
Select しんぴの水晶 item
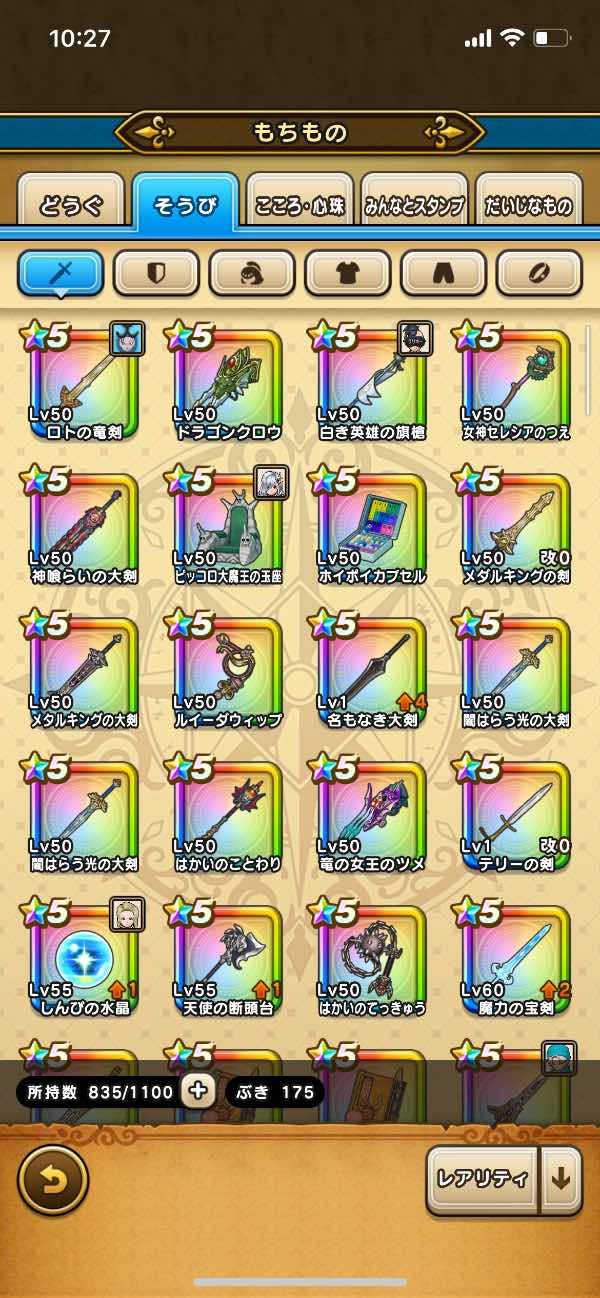pos(84,958)
